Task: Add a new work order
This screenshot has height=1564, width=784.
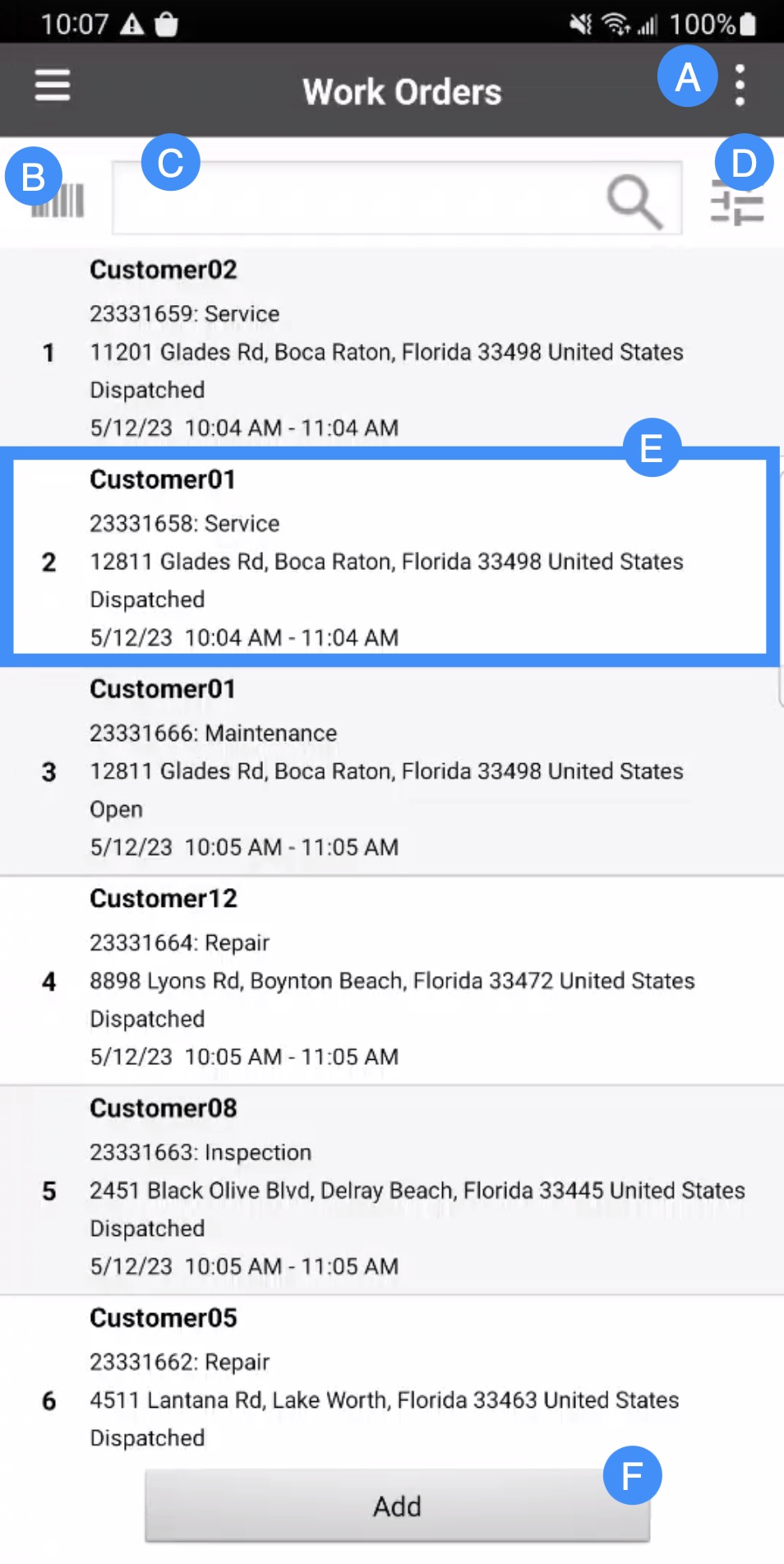Action: 397,1506
